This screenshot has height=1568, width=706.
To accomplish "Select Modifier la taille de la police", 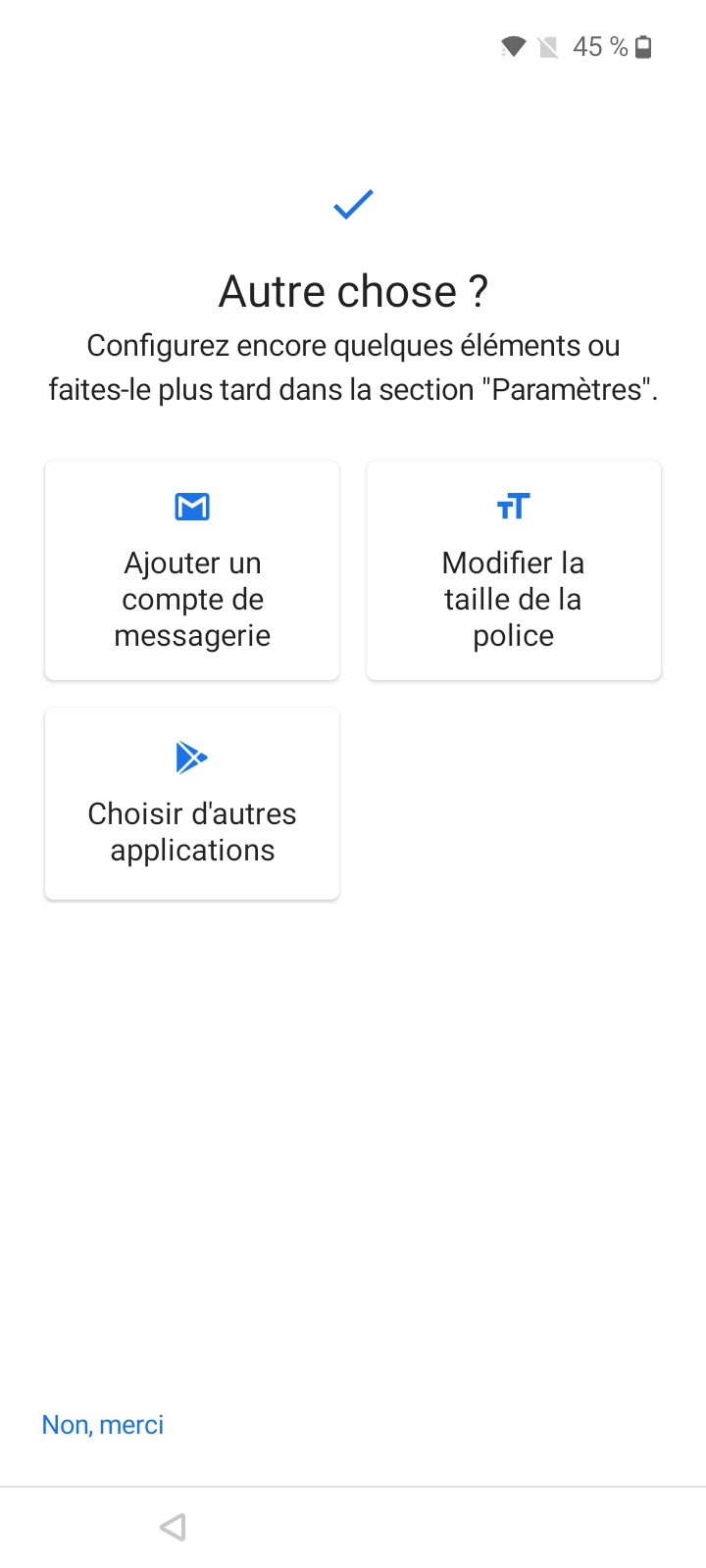I will click(x=513, y=570).
